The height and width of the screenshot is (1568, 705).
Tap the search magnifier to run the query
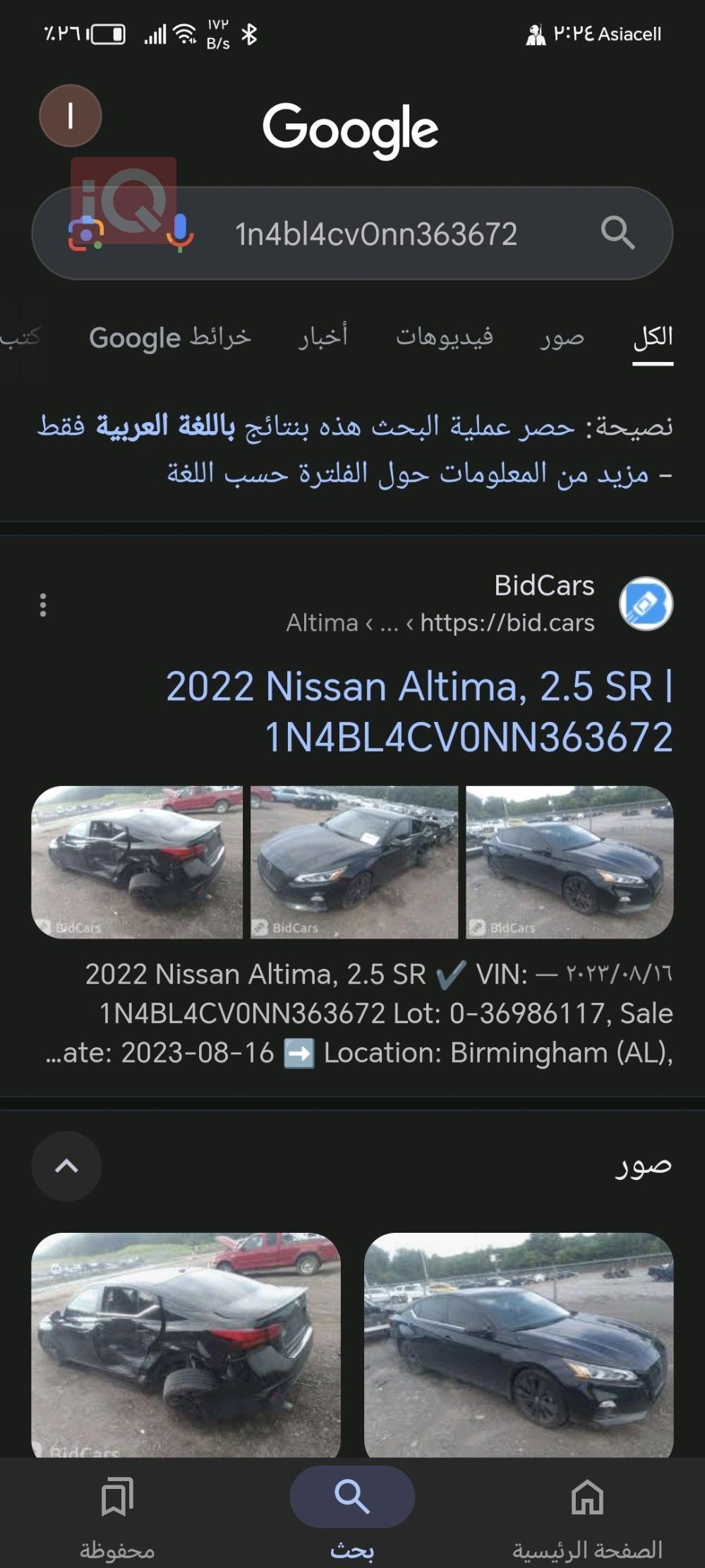(620, 233)
